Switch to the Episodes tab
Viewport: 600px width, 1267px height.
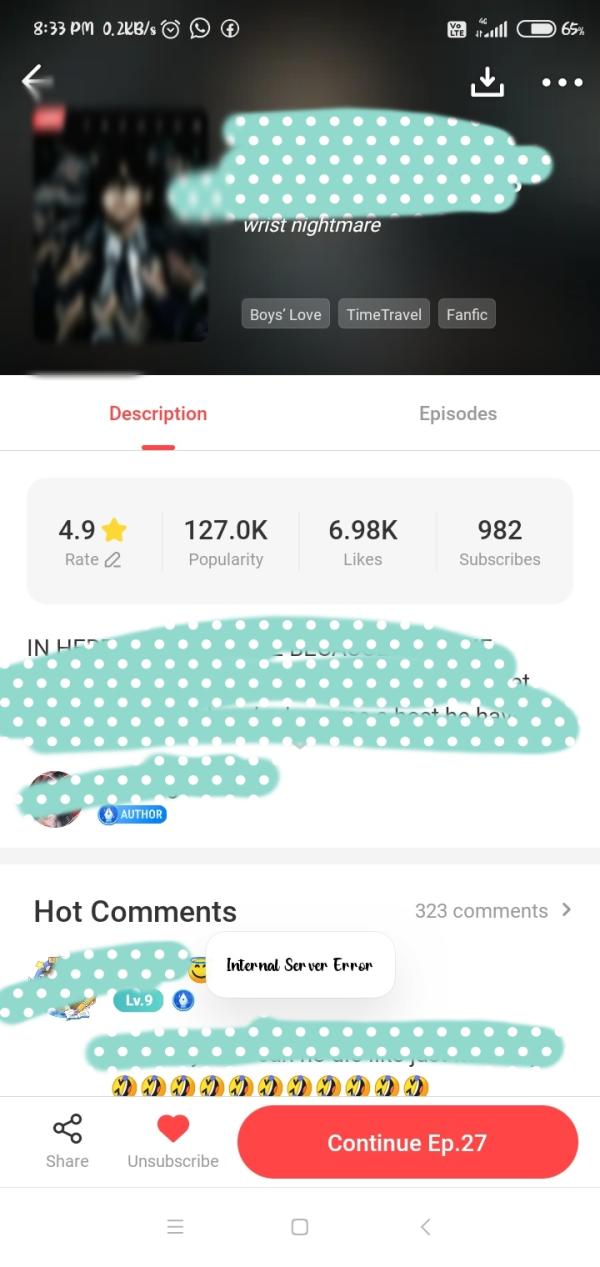(x=457, y=413)
